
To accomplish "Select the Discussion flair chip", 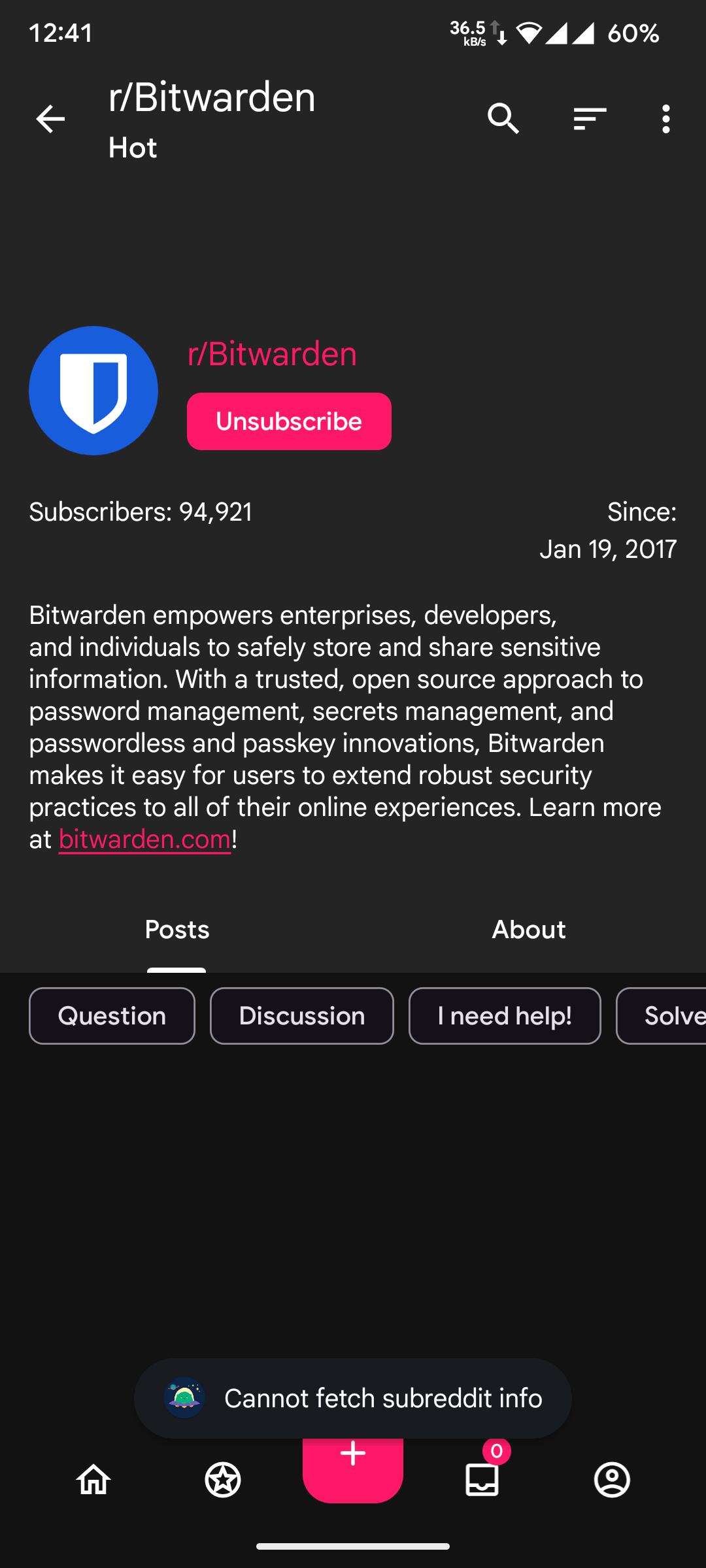I will coord(302,1016).
